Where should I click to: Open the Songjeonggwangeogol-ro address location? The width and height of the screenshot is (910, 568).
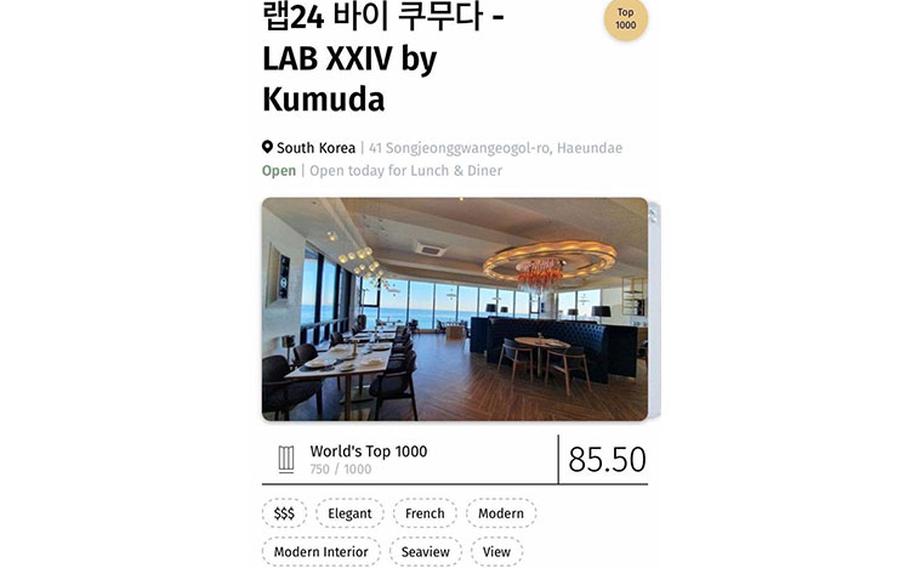(x=495, y=148)
